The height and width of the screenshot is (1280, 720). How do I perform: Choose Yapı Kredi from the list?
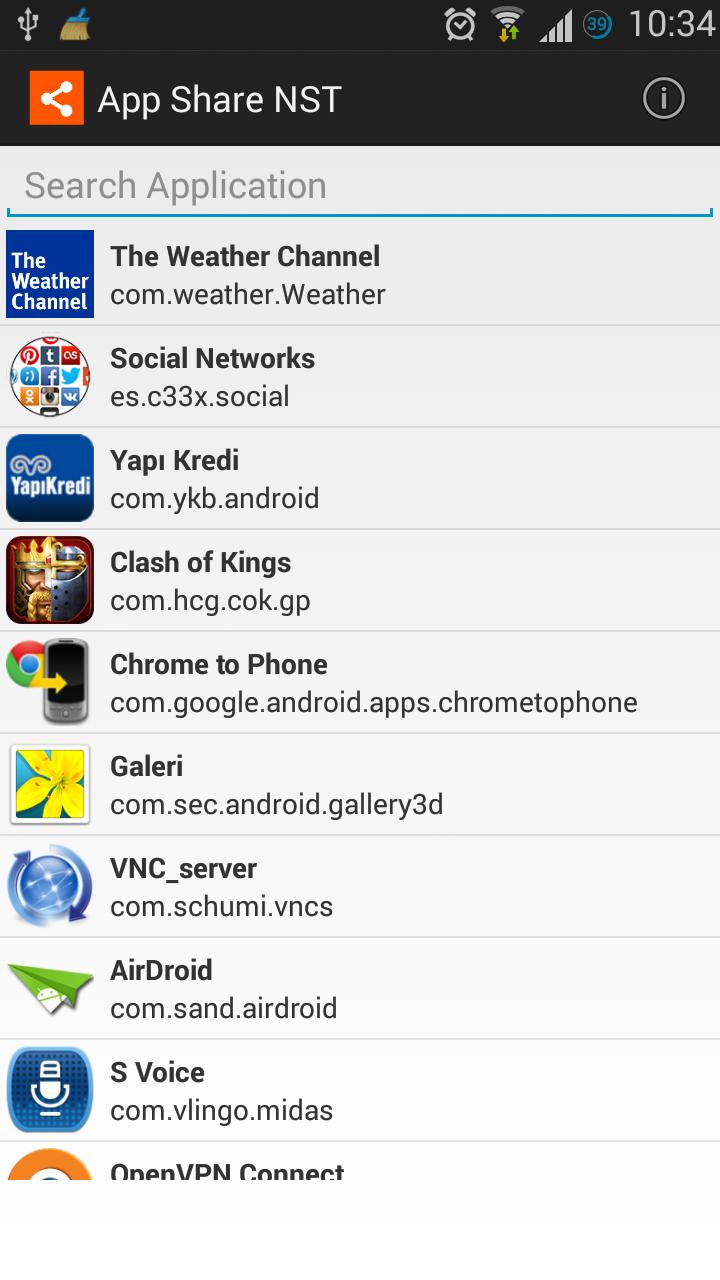tap(360, 479)
